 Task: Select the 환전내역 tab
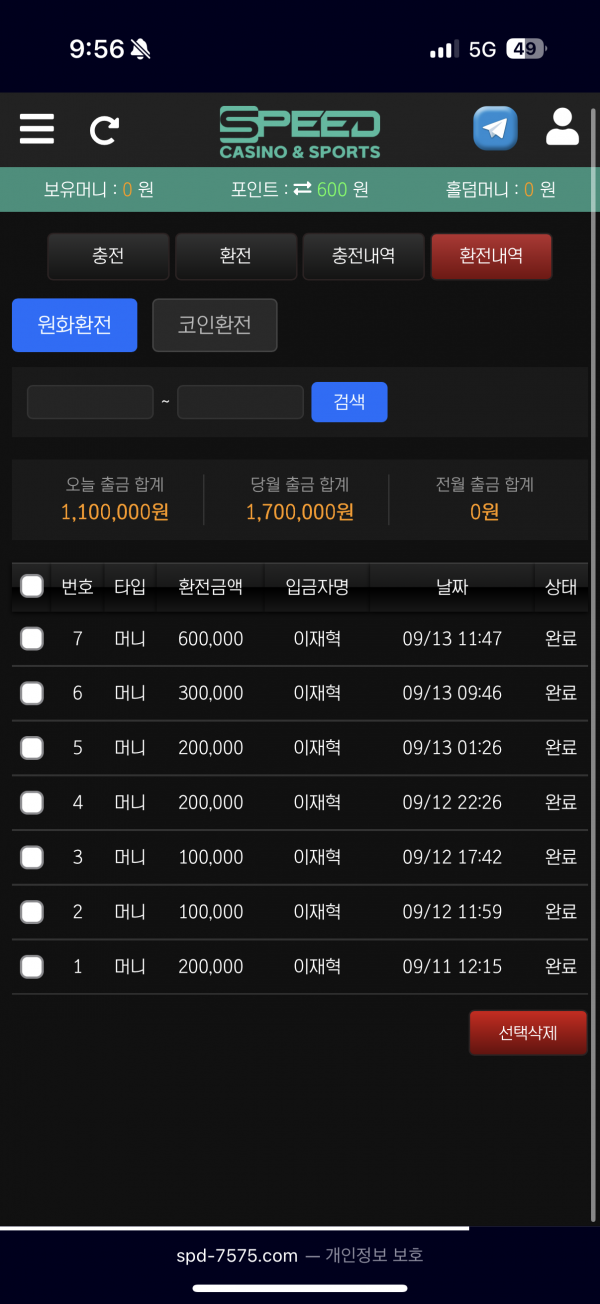[x=491, y=256]
